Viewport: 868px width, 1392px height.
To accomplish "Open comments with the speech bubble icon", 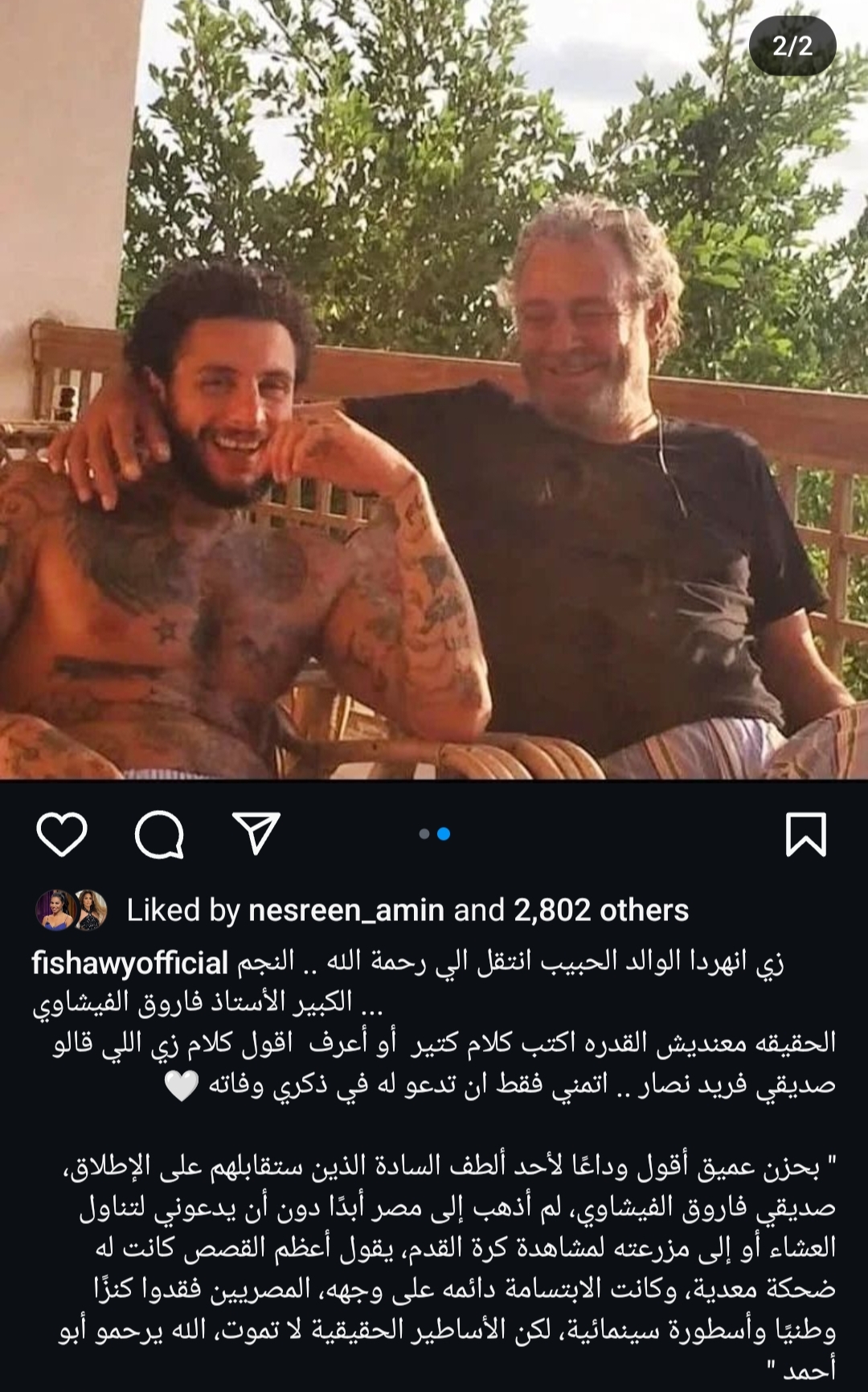I will click(x=159, y=834).
